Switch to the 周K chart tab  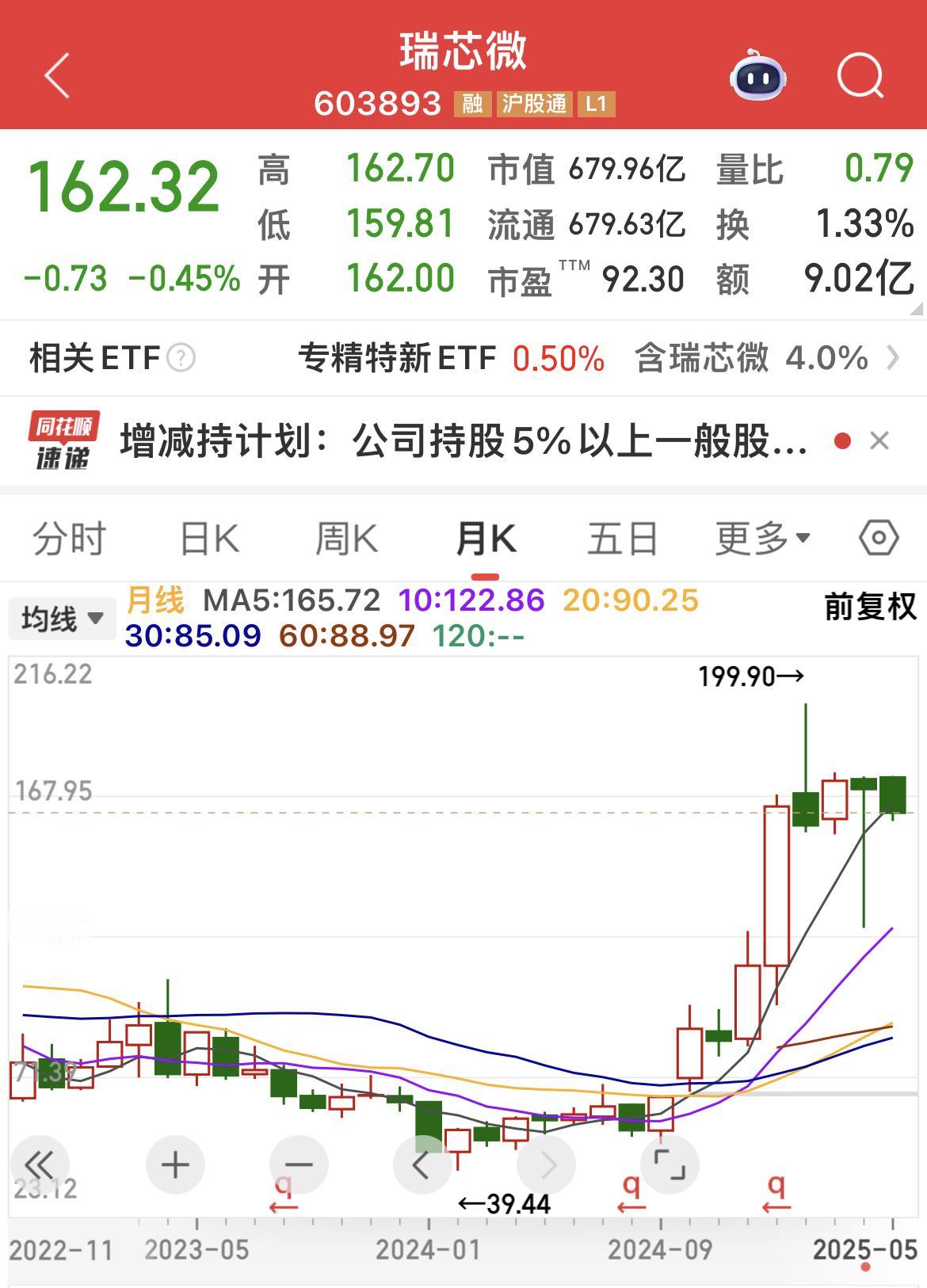346,539
